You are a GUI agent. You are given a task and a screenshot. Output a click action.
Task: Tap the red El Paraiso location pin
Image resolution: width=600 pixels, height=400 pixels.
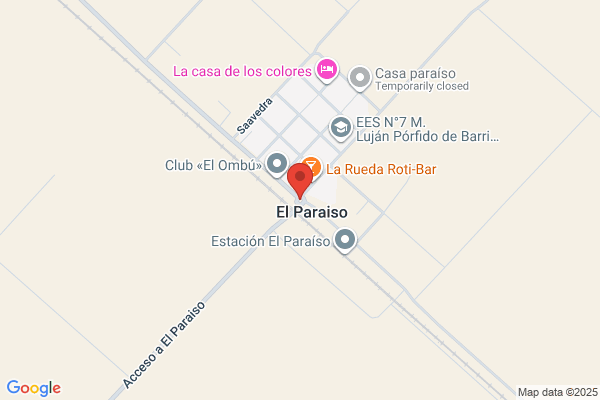[300, 181]
